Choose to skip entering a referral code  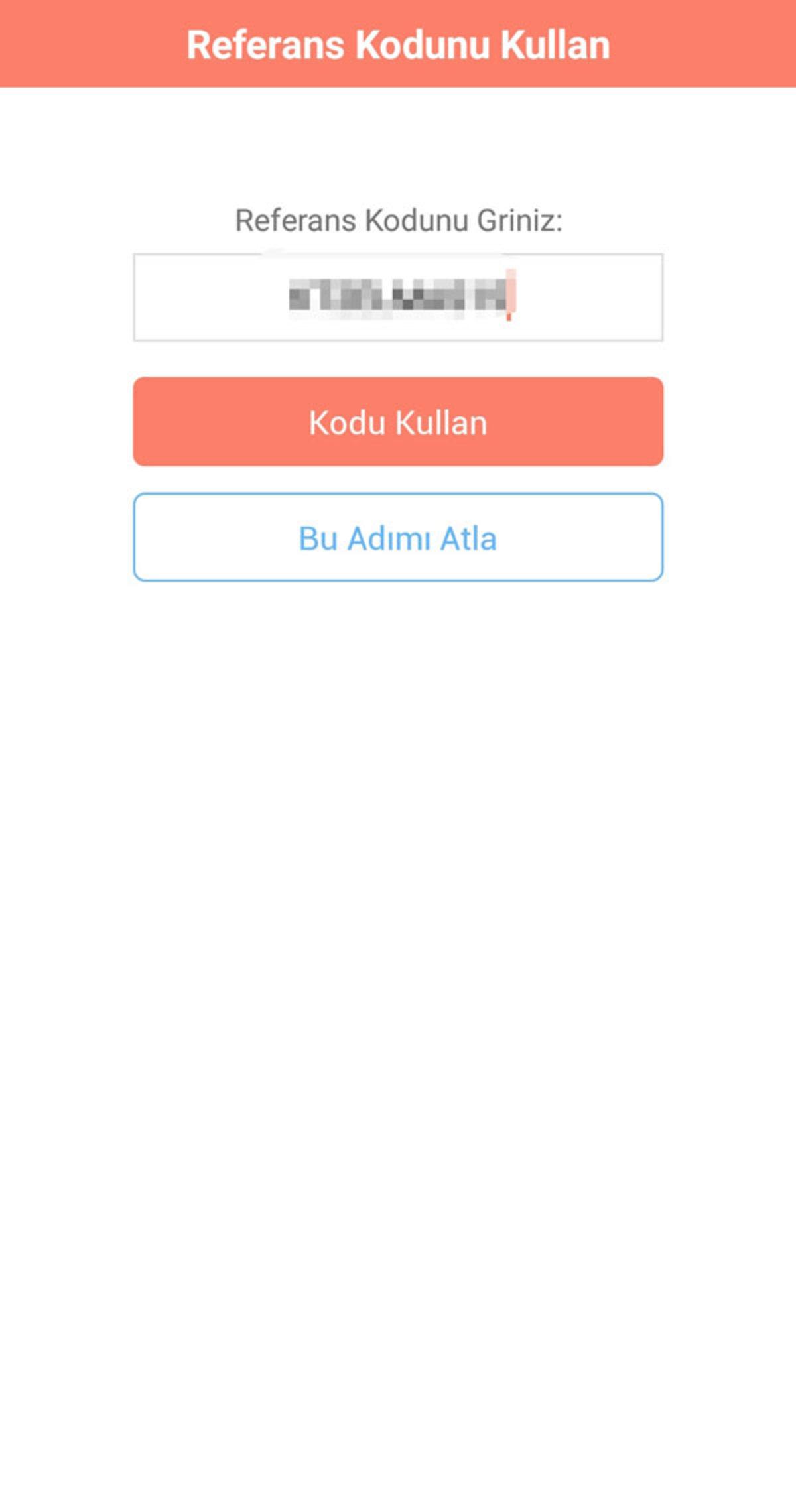click(x=398, y=537)
